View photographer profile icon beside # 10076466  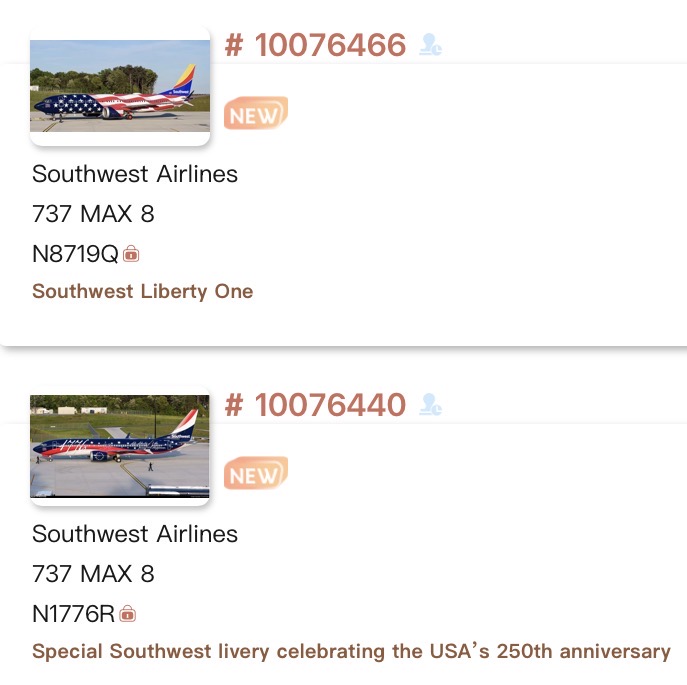[x=431, y=45]
